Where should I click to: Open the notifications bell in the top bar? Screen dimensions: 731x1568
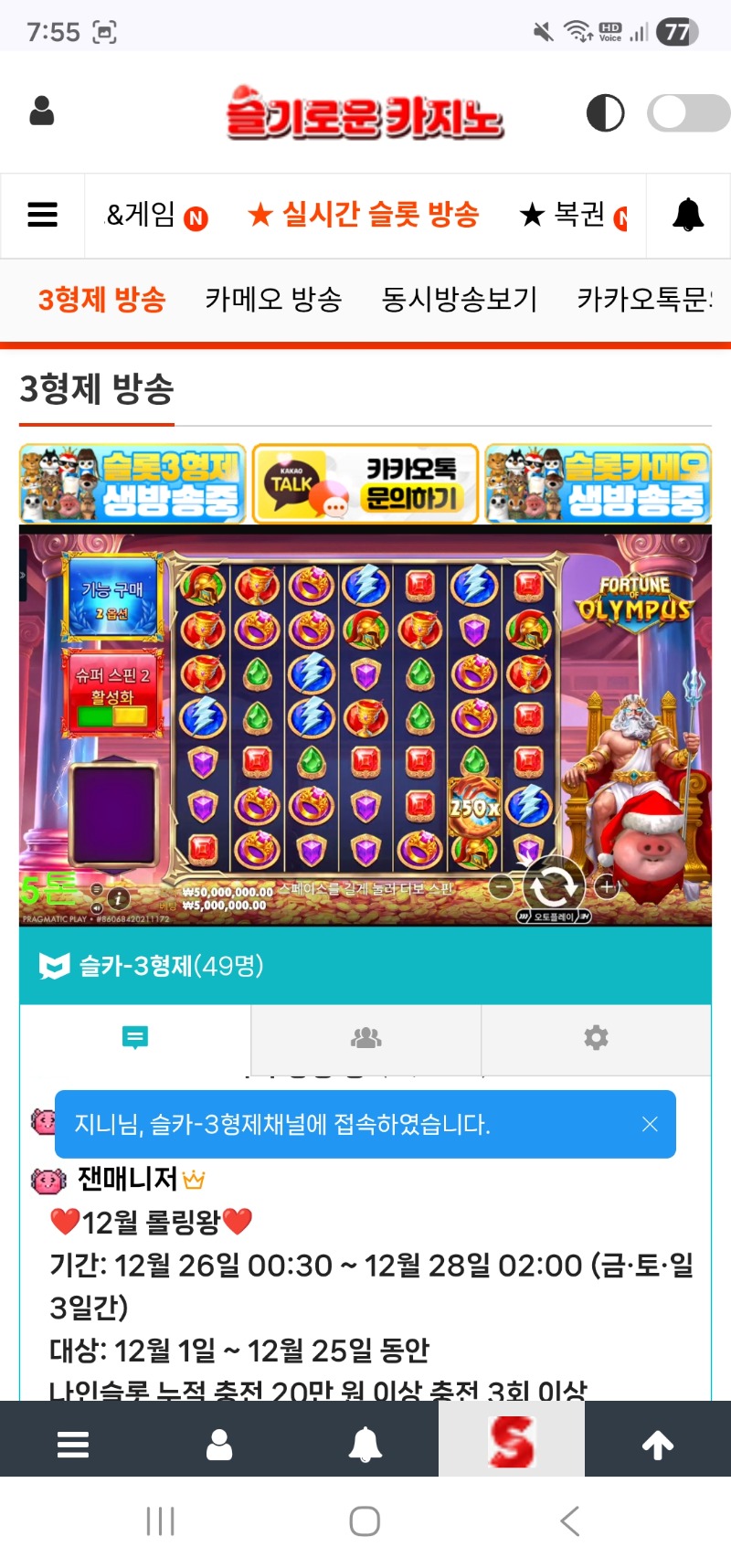(x=688, y=216)
